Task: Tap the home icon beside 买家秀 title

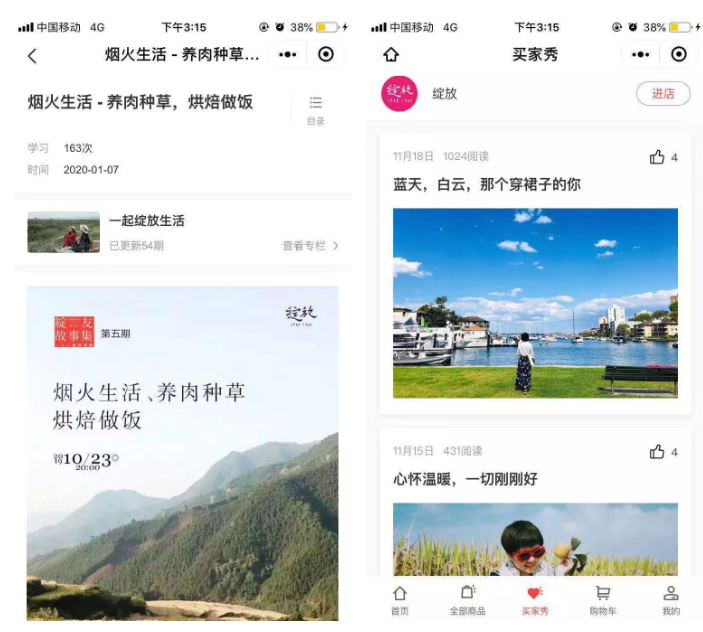Action: click(391, 55)
